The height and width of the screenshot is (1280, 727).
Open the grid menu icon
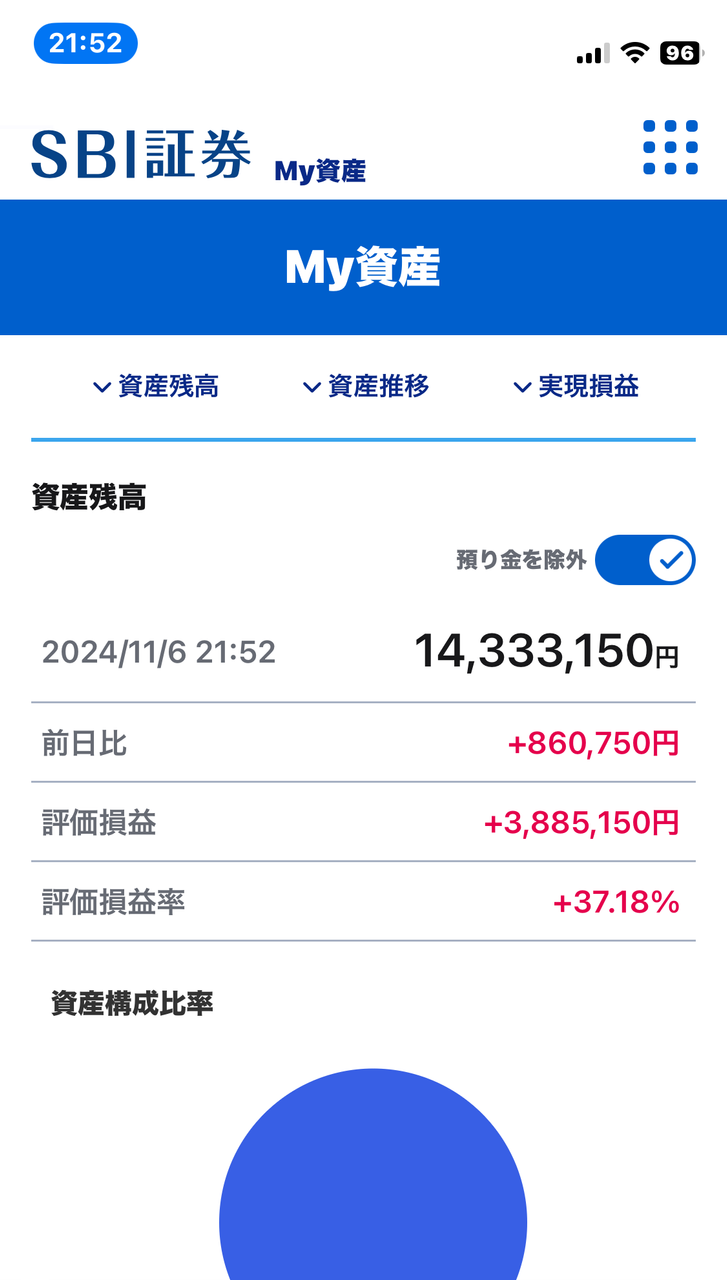click(670, 148)
